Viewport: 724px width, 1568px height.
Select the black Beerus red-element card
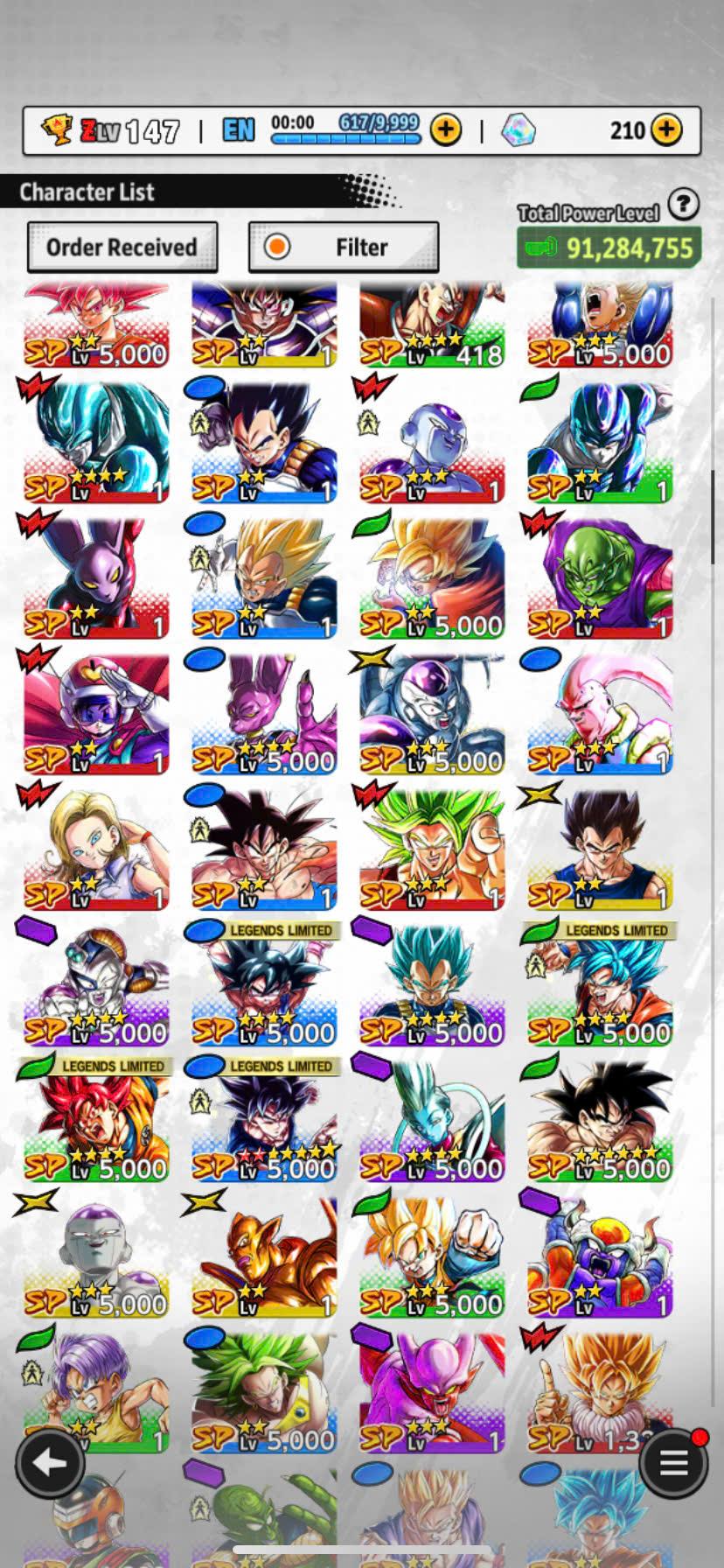[96, 577]
